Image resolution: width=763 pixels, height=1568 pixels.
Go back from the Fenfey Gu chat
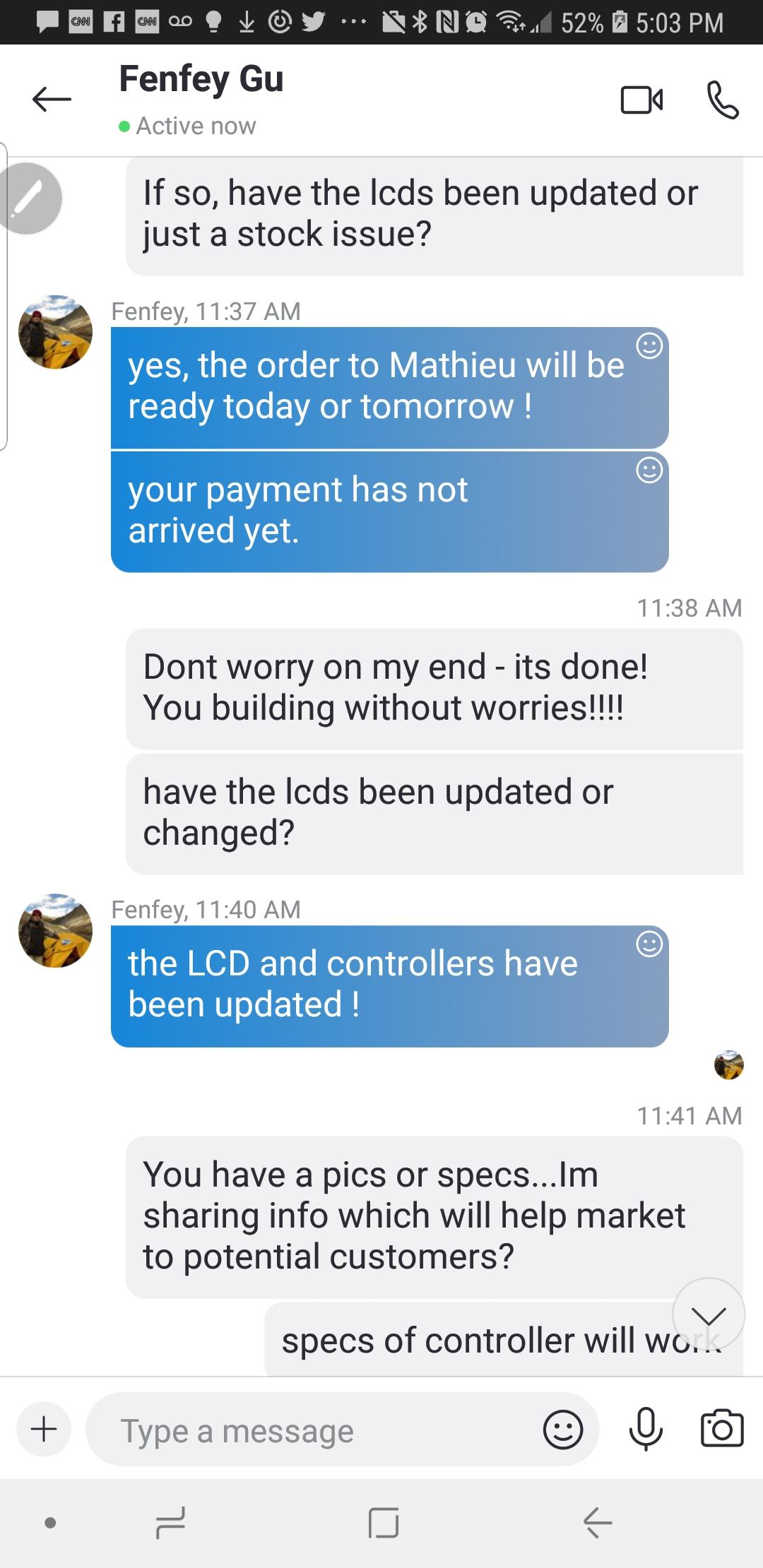tap(52, 99)
